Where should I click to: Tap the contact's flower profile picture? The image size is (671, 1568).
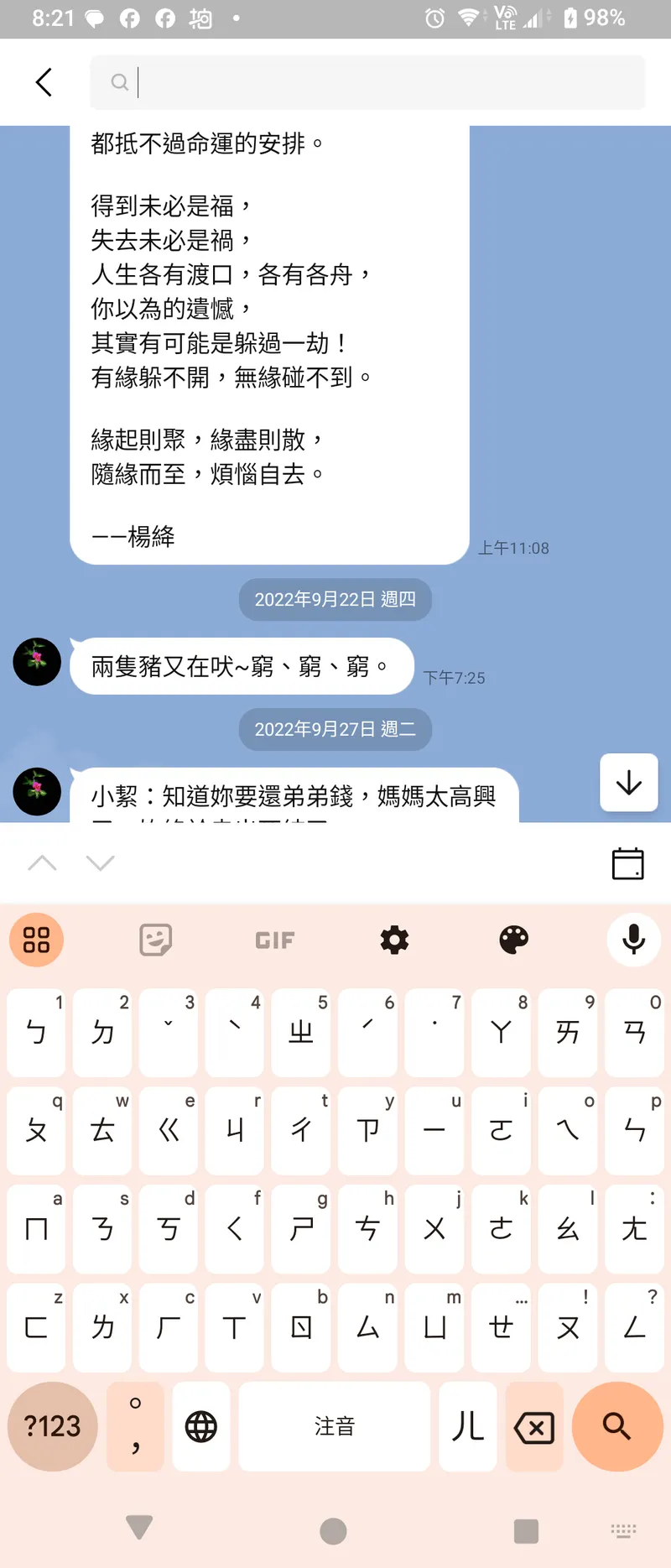(37, 663)
